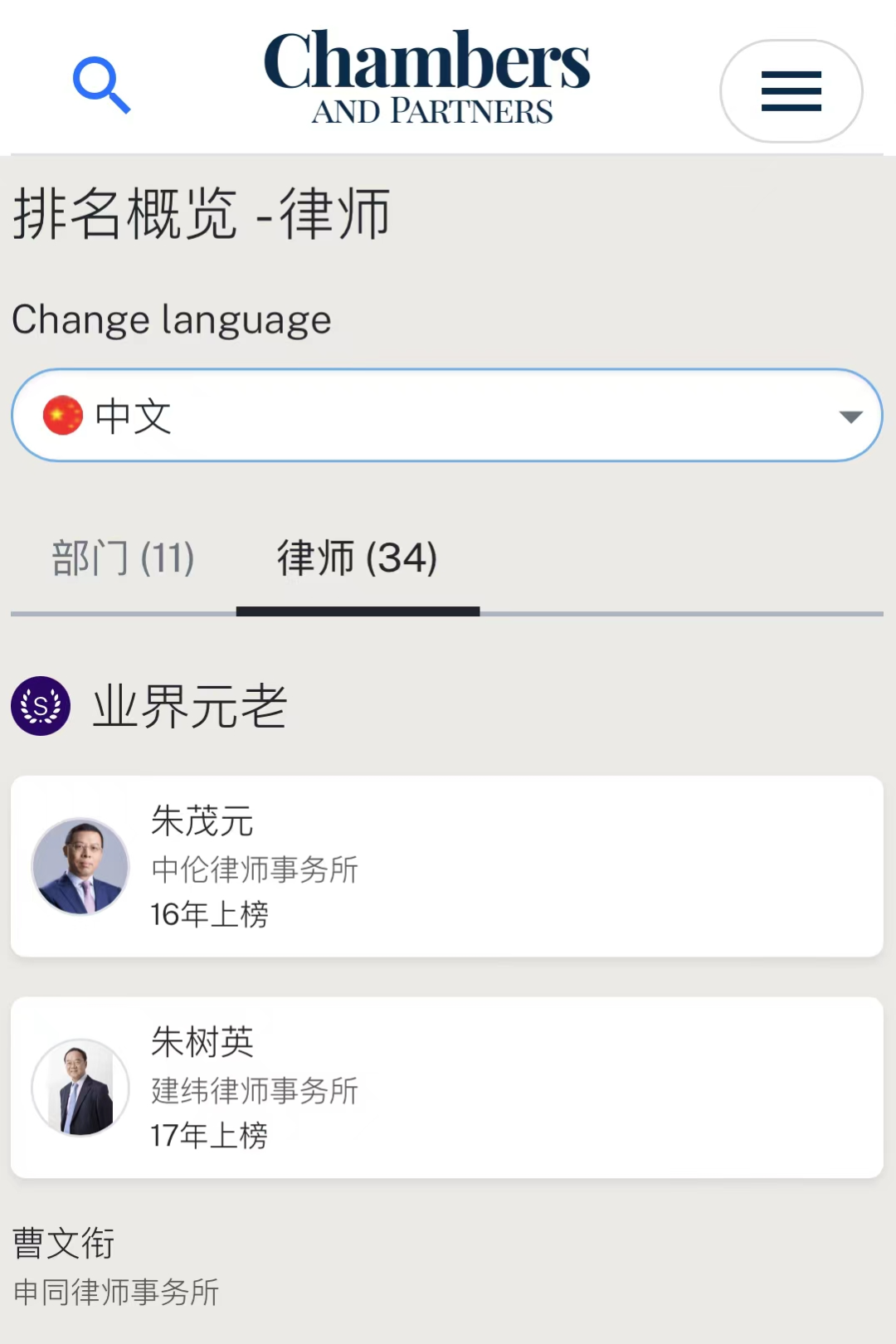Click the 中伦律师事务所 firm name
This screenshot has width=896, height=1344.
coord(255,870)
